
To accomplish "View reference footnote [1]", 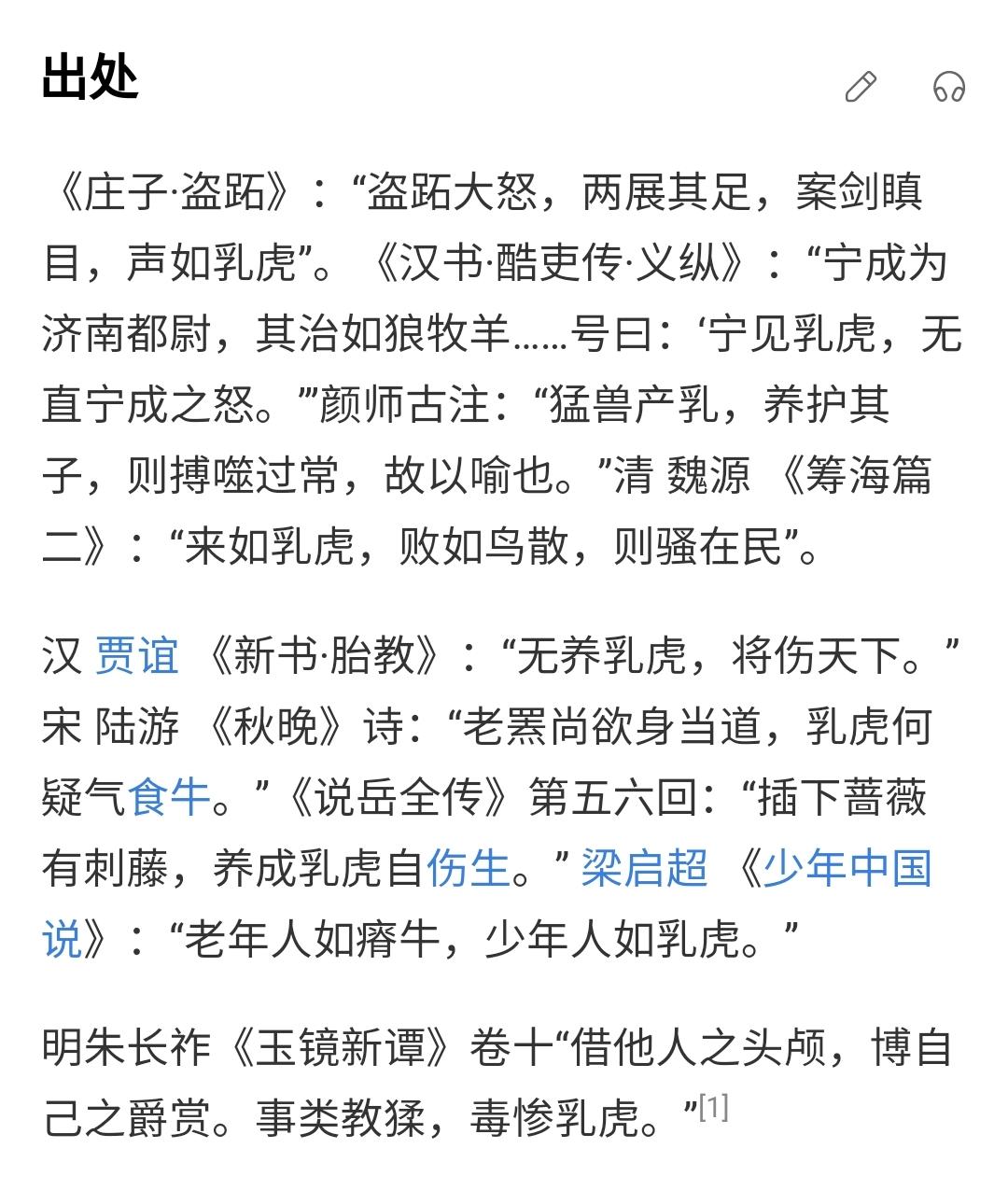I will tap(713, 1108).
